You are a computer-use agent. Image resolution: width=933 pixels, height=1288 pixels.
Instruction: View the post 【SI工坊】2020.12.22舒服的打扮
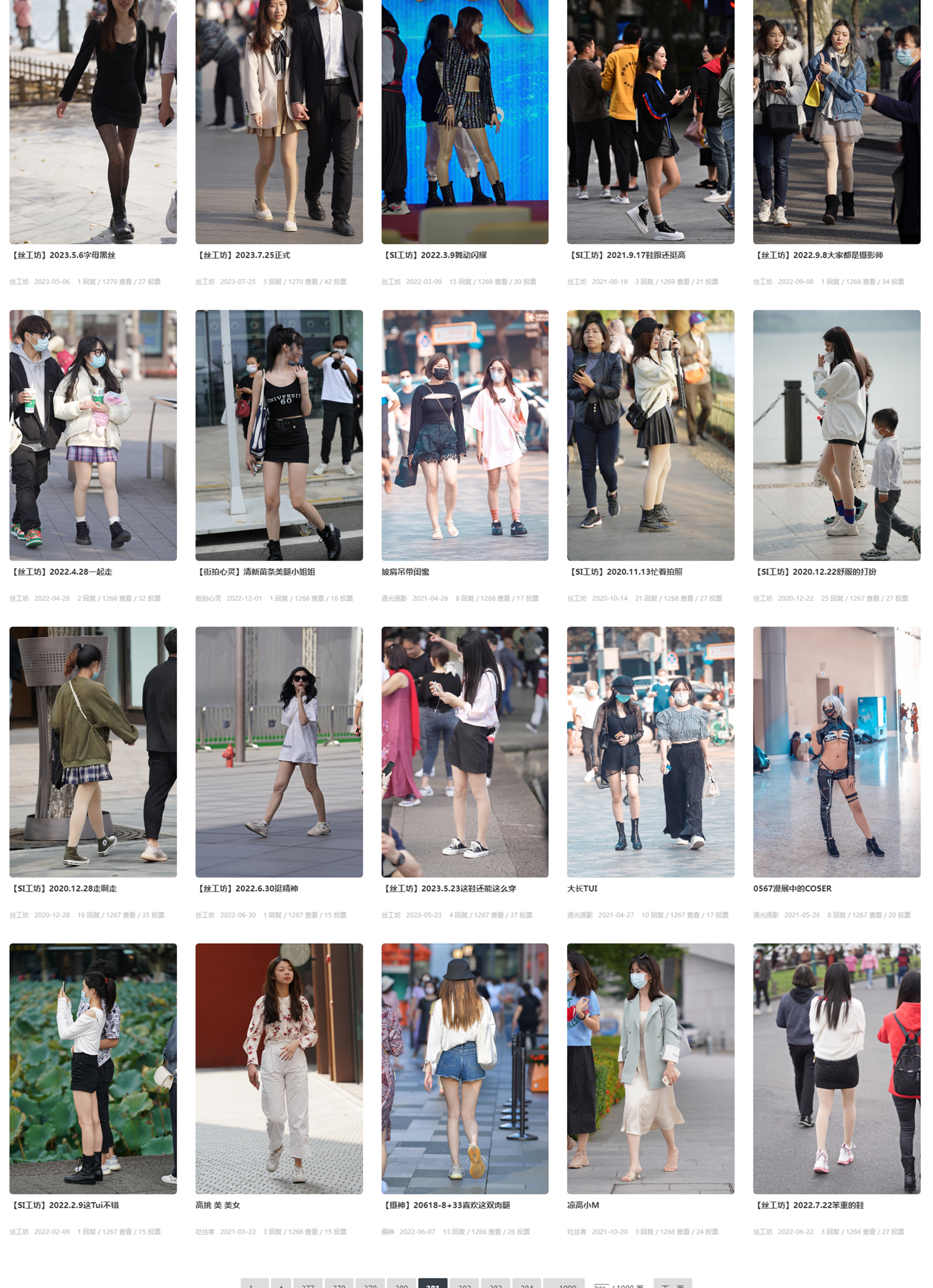[x=815, y=572]
